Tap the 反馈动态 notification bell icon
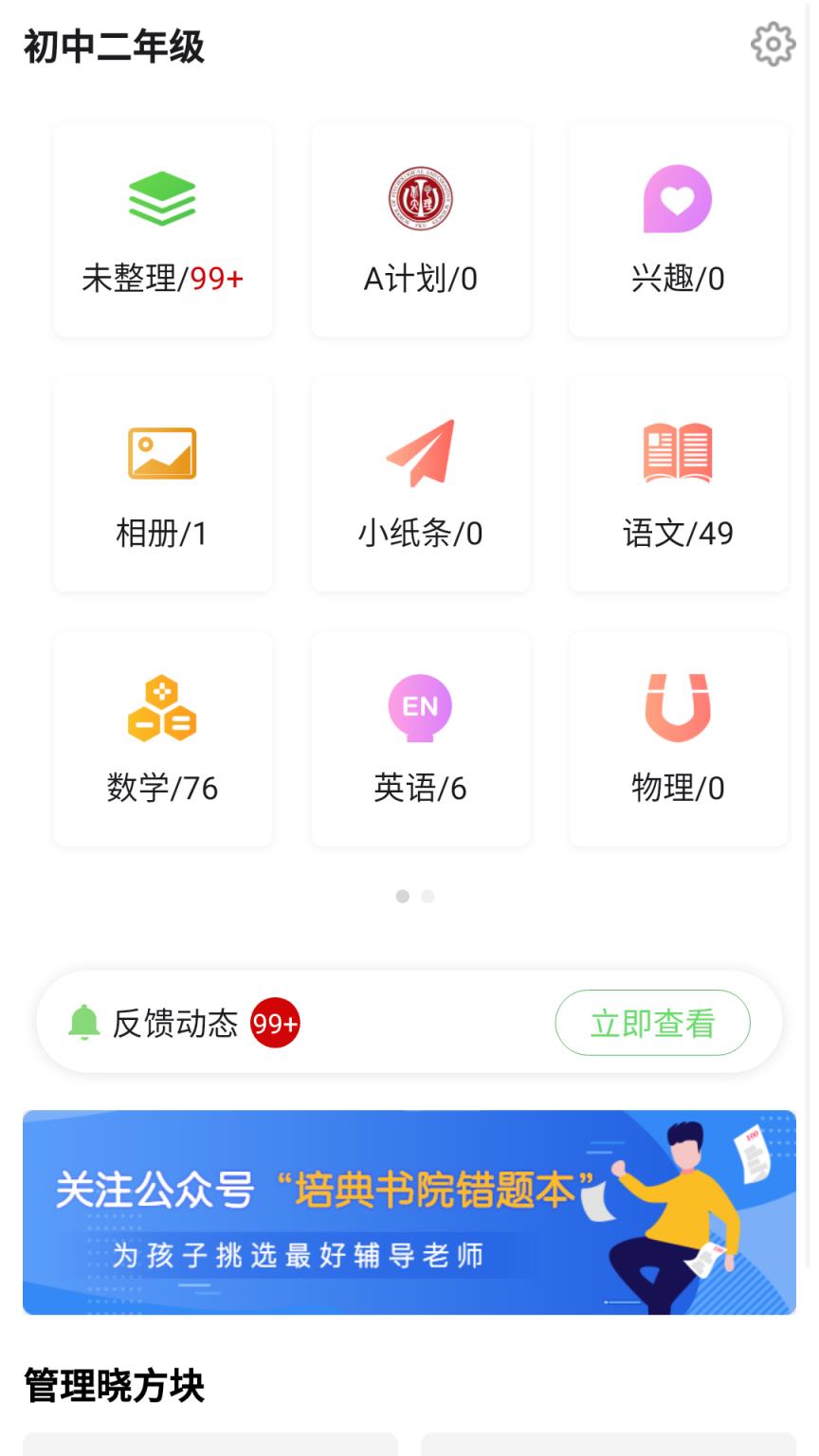Viewport: 819px width, 1456px height. [x=85, y=1023]
